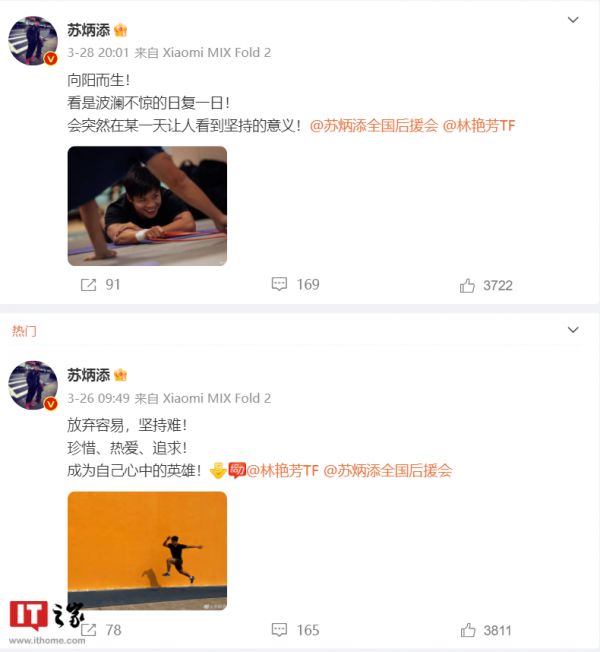View the orange wall jumping photo
The width and height of the screenshot is (600, 652).
(x=147, y=550)
